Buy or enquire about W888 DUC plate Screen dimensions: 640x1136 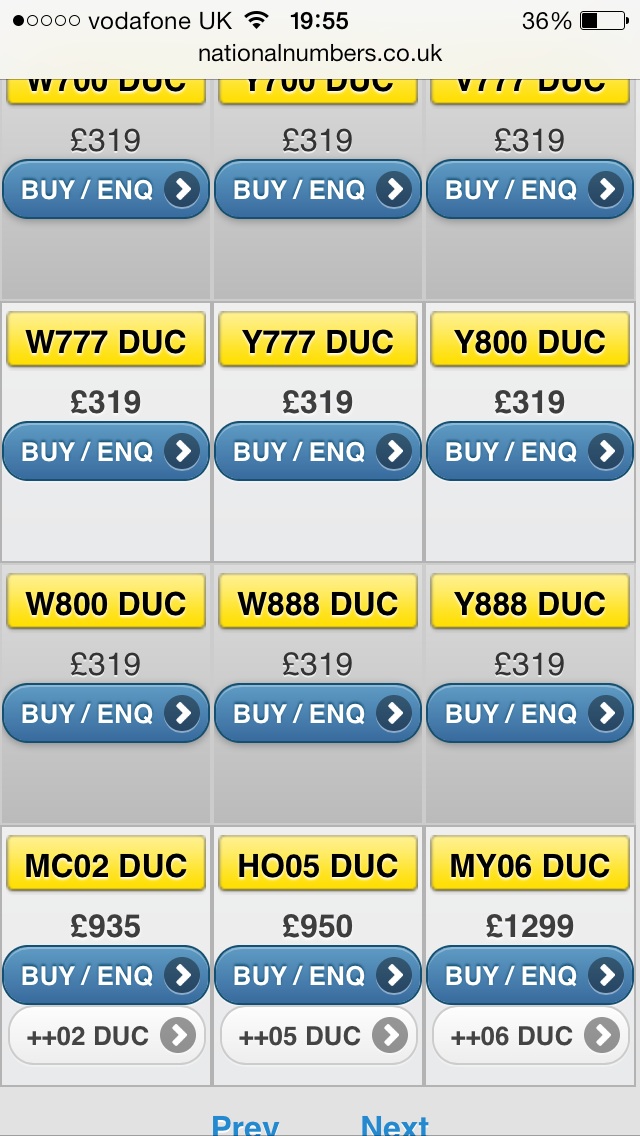point(318,714)
